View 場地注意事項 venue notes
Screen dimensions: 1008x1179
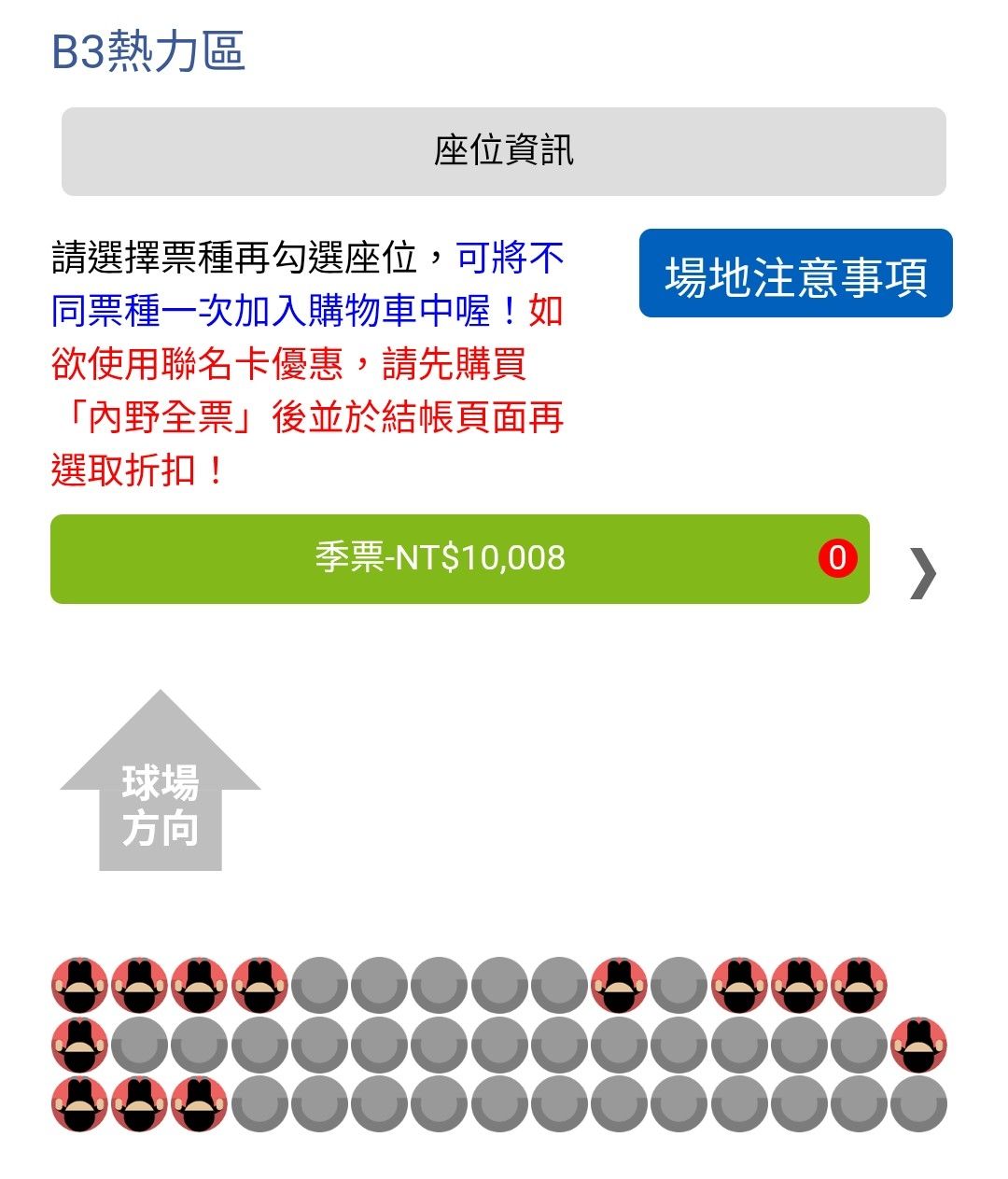tap(795, 274)
